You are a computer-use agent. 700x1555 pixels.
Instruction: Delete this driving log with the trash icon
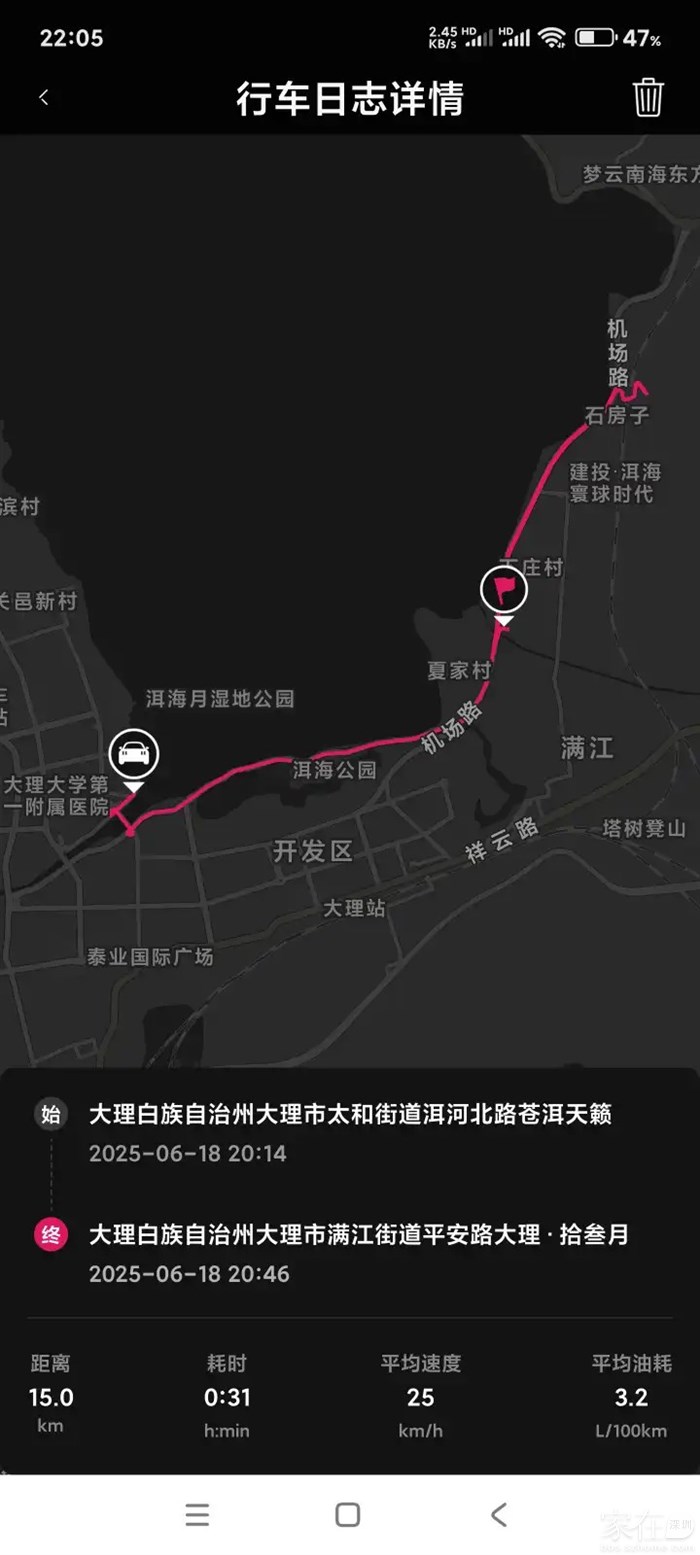coord(648,98)
